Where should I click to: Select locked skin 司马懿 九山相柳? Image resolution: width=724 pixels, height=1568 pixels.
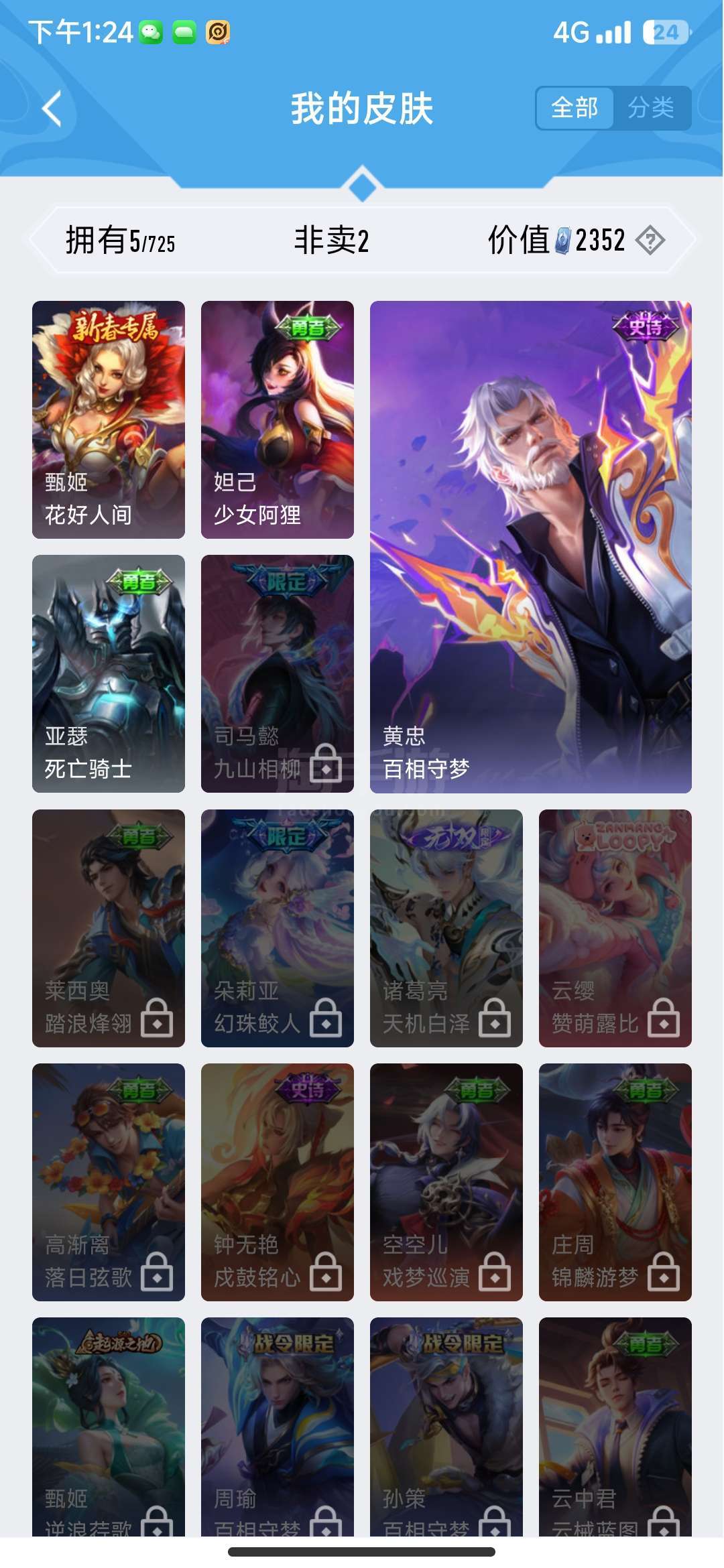(278, 673)
